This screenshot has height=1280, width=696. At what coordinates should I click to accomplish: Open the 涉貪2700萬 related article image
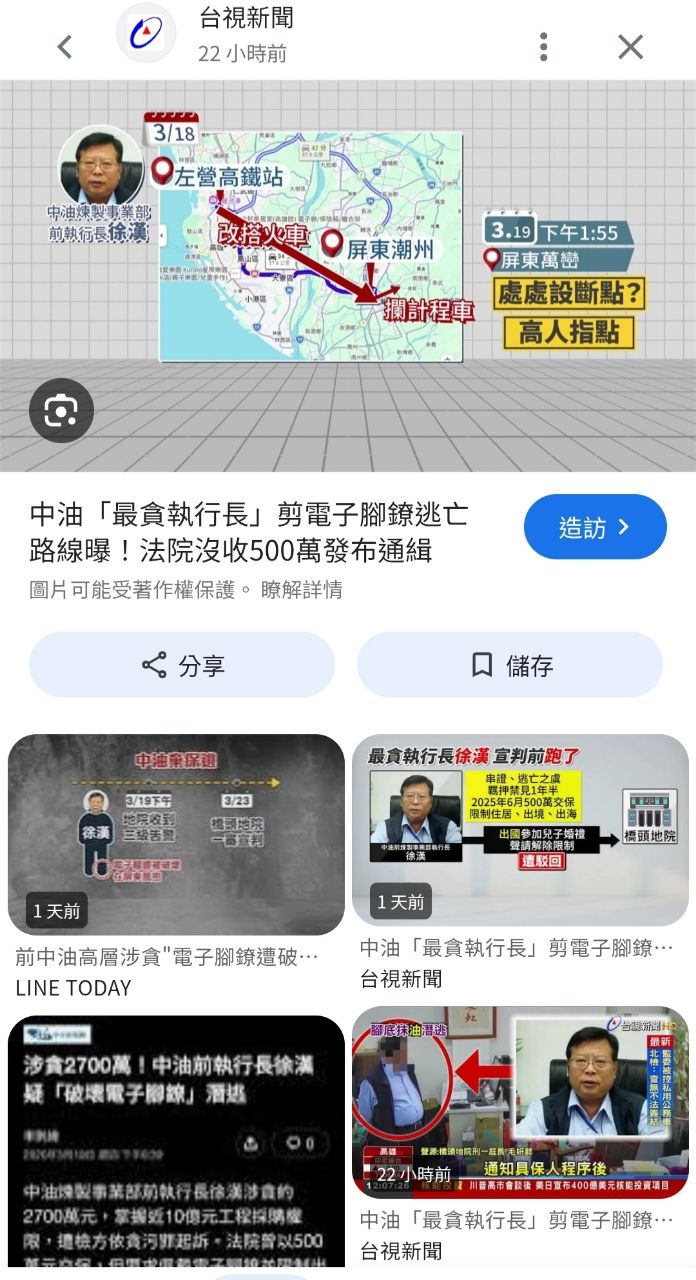176,1140
